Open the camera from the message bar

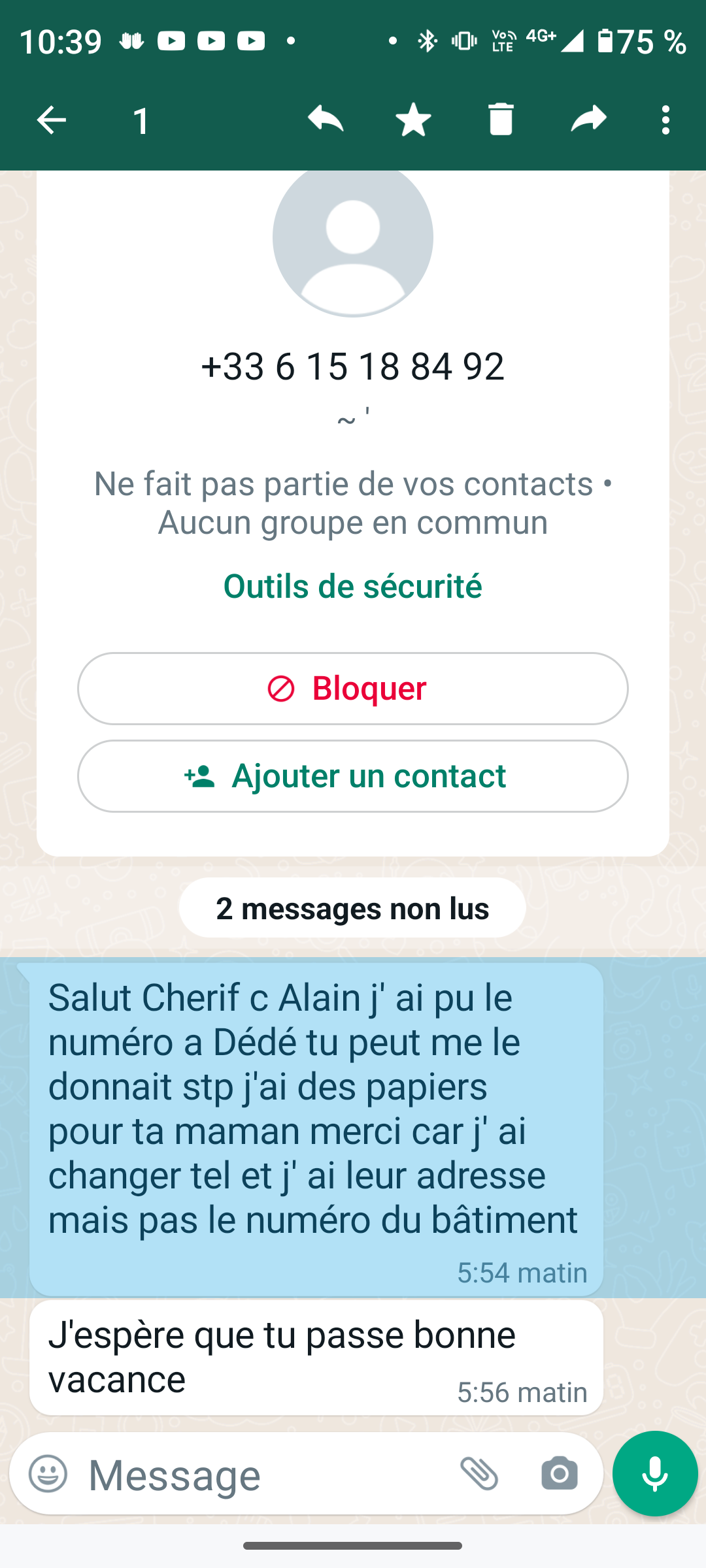click(559, 1474)
